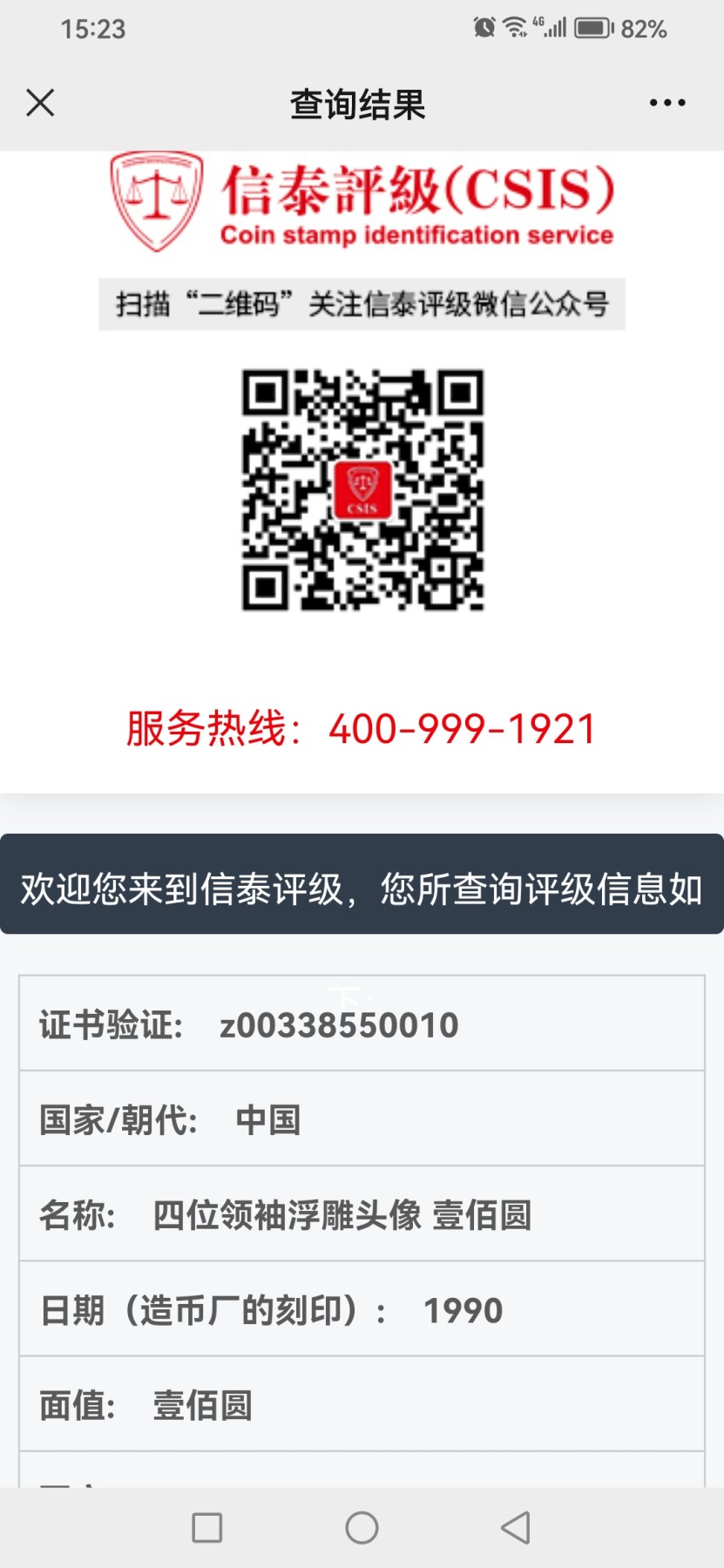Tap the QR code to follow official account
The image size is (724, 1568).
[x=362, y=488]
